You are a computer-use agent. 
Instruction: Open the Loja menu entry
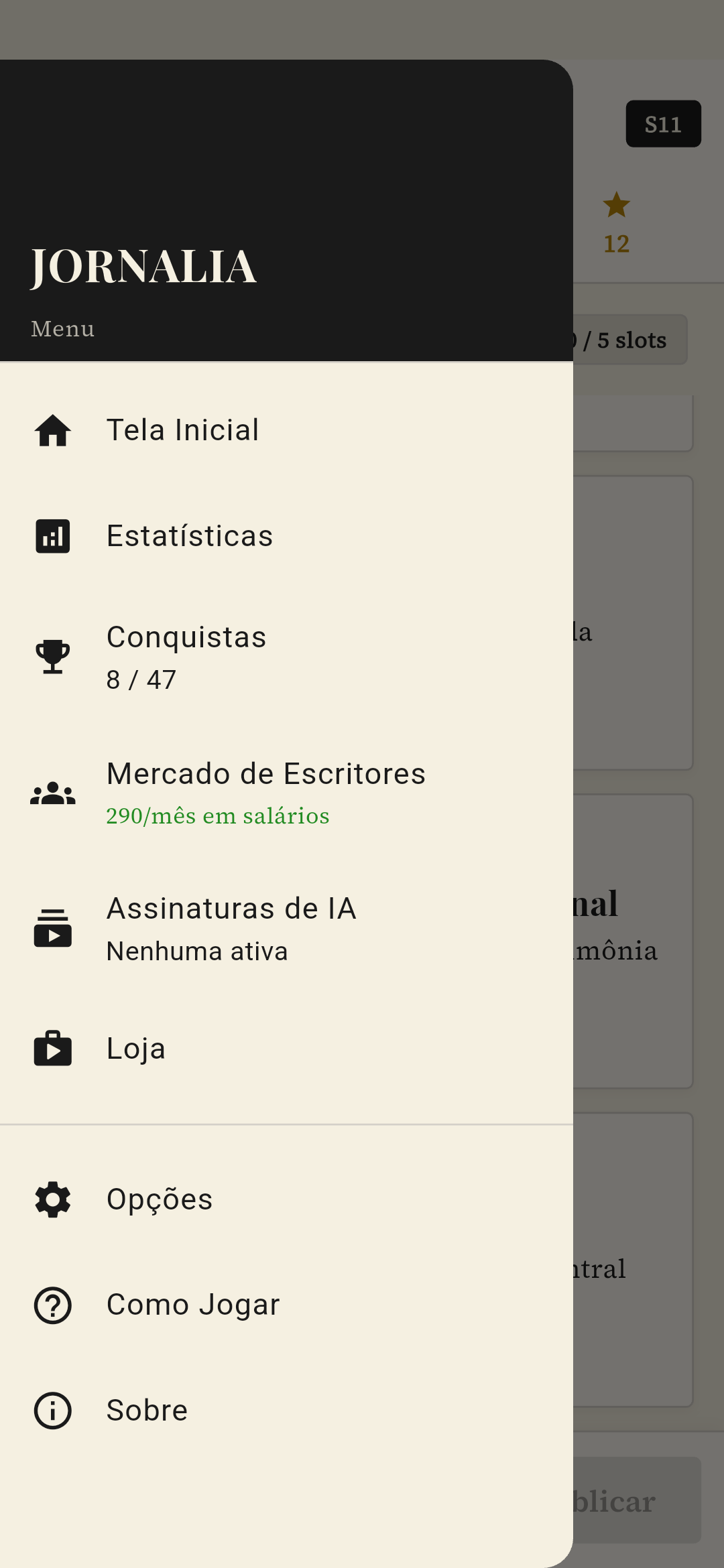(135, 1049)
